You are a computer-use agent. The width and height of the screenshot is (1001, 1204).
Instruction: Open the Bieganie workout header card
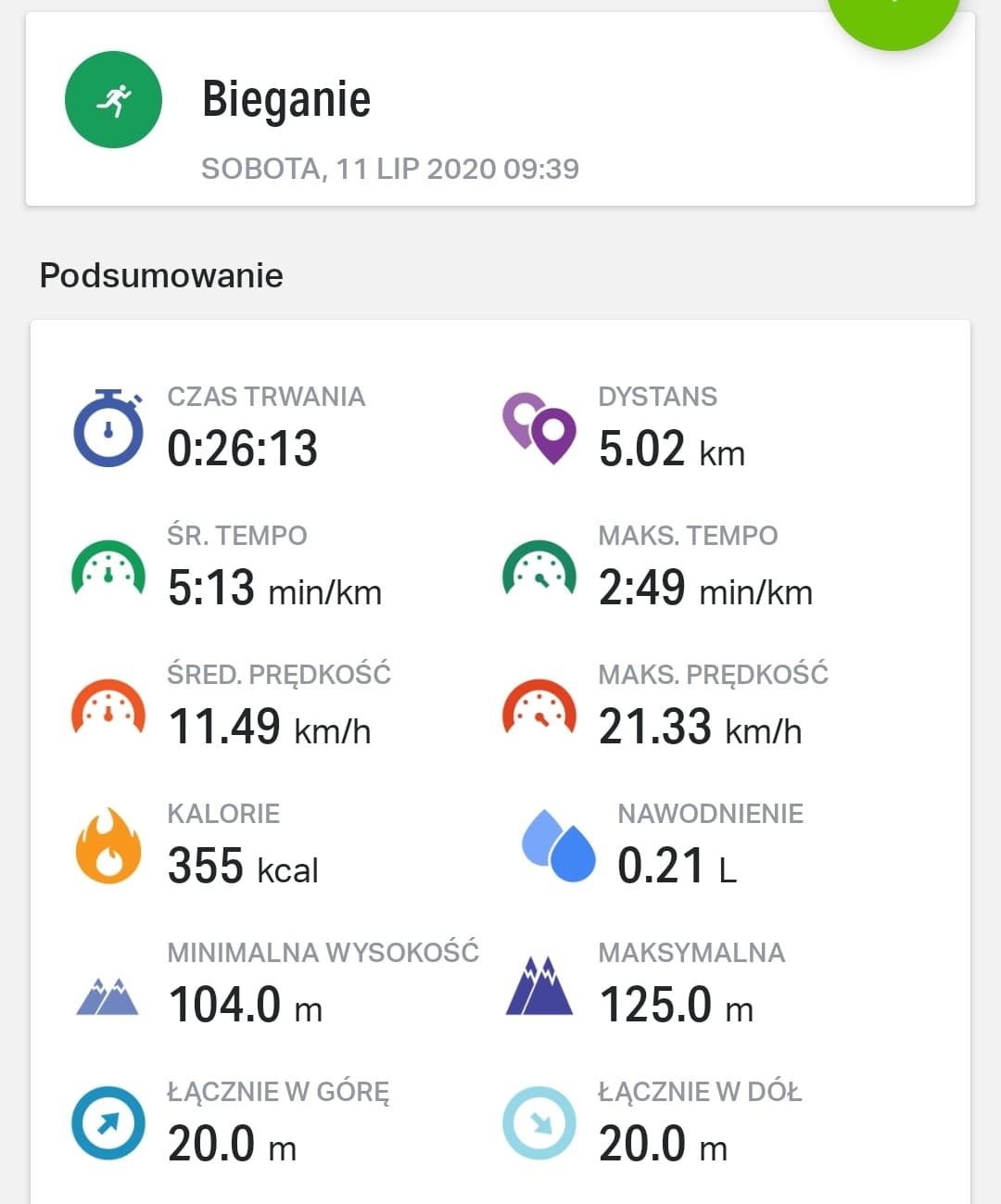pyautogui.click(x=500, y=120)
